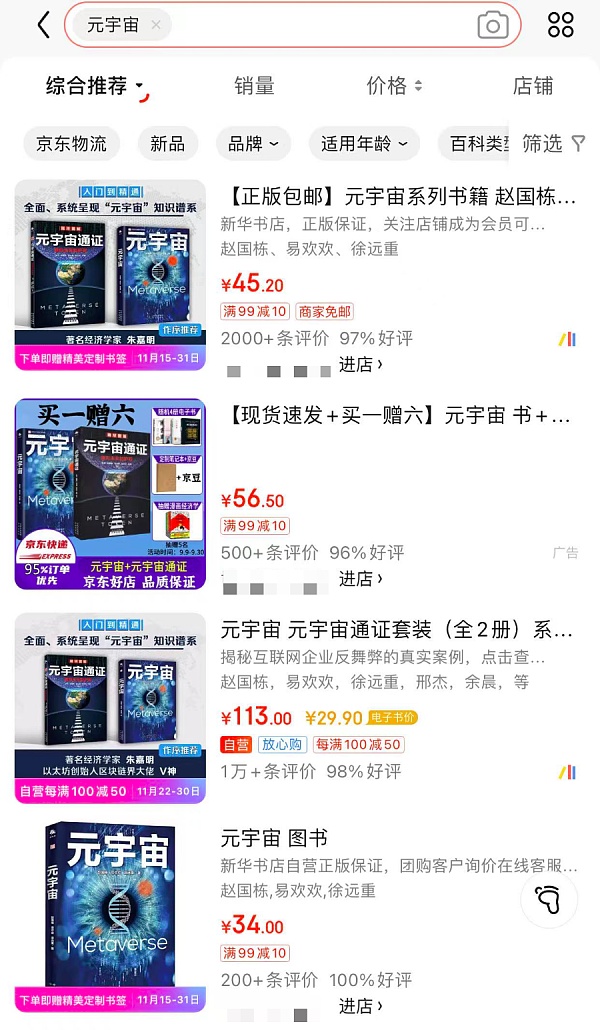Sort results by 销量
The height and width of the screenshot is (1030, 600).
coord(254,87)
